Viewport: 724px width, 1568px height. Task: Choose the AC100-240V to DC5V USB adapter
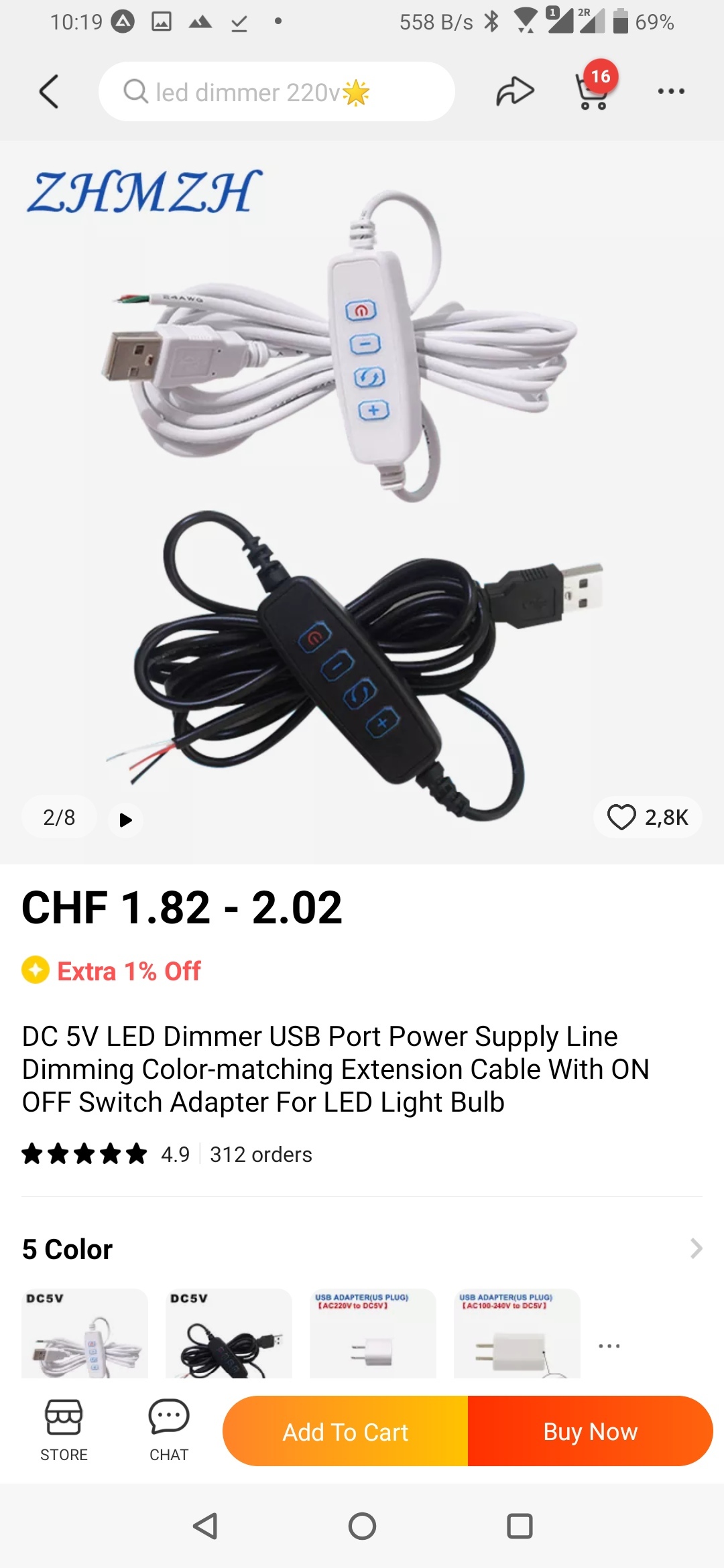(x=517, y=1333)
